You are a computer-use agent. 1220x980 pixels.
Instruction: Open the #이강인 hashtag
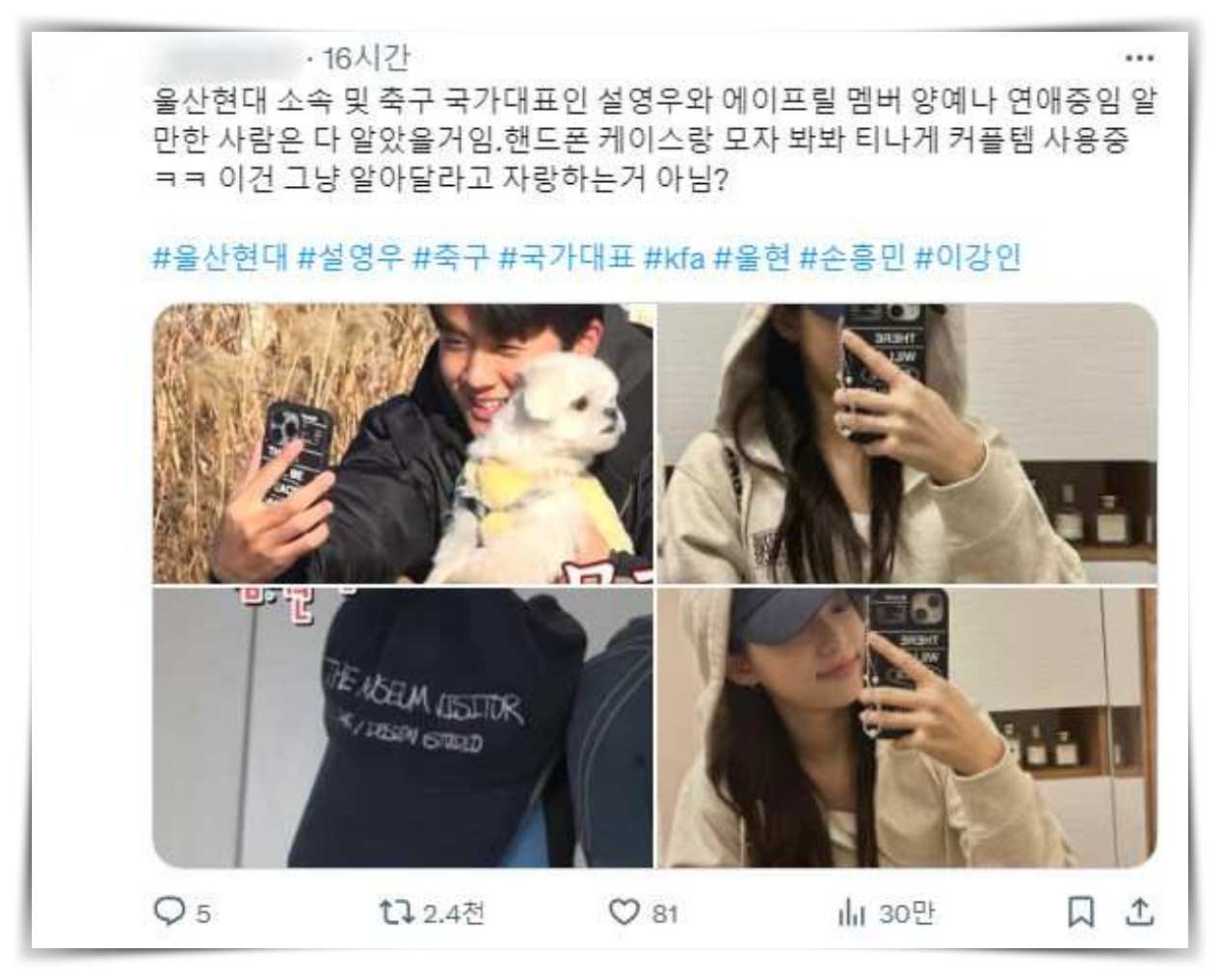pyautogui.click(x=967, y=257)
